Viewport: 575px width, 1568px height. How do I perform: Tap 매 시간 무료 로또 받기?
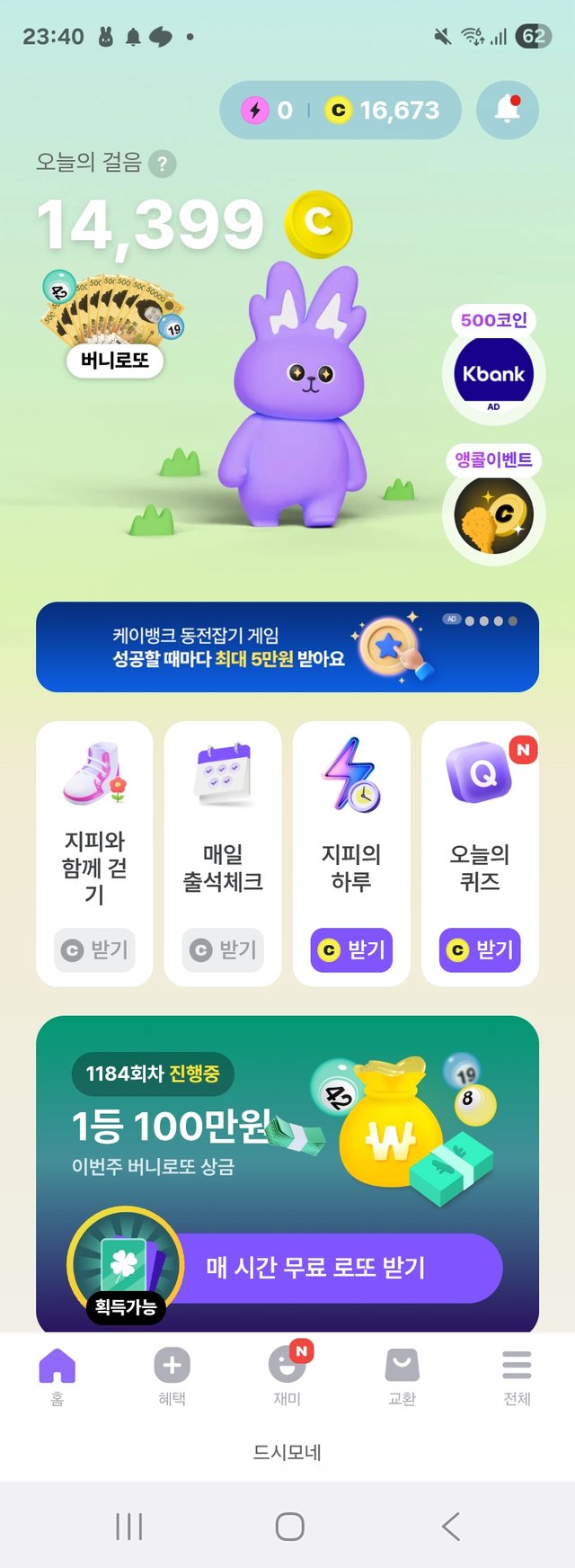(x=332, y=1268)
